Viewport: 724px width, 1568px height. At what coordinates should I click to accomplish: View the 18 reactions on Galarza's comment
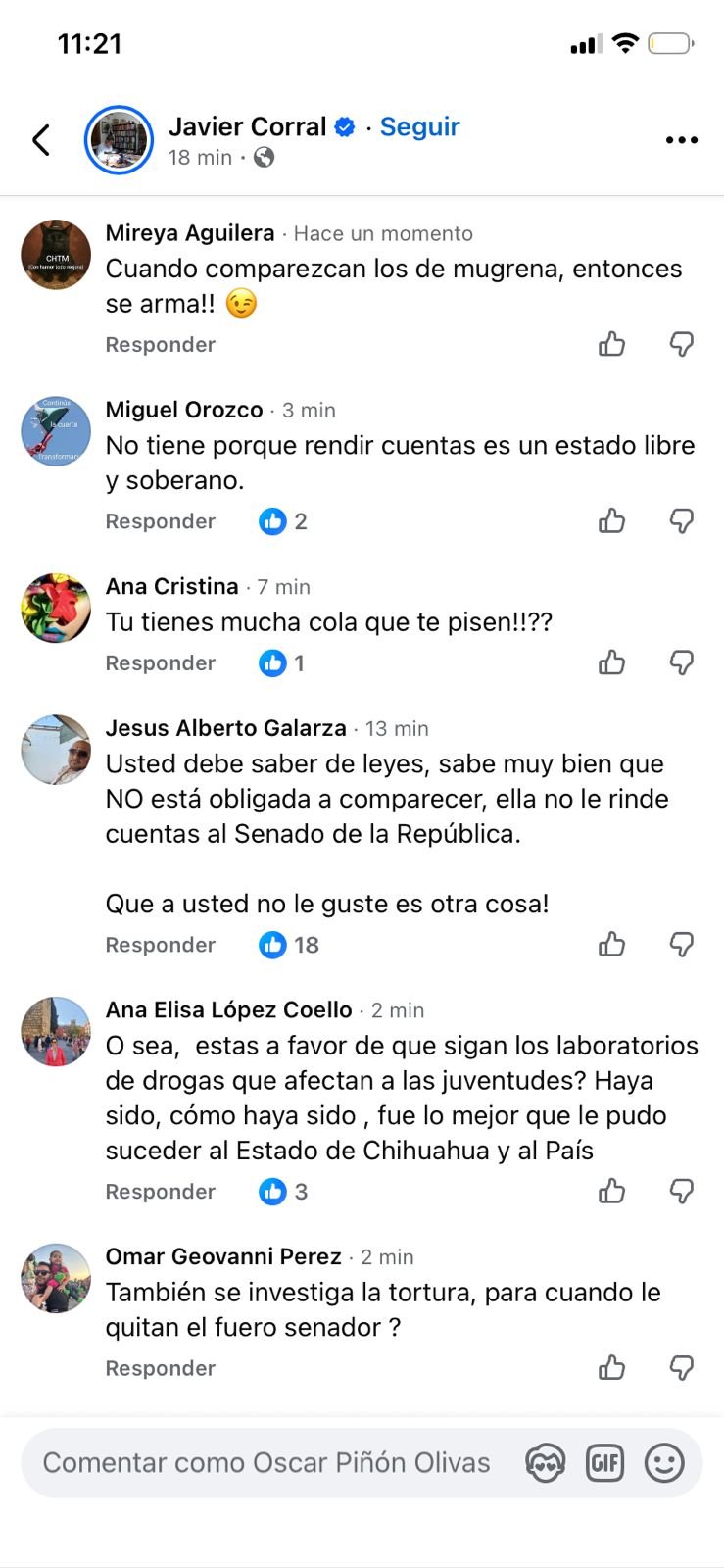(289, 945)
